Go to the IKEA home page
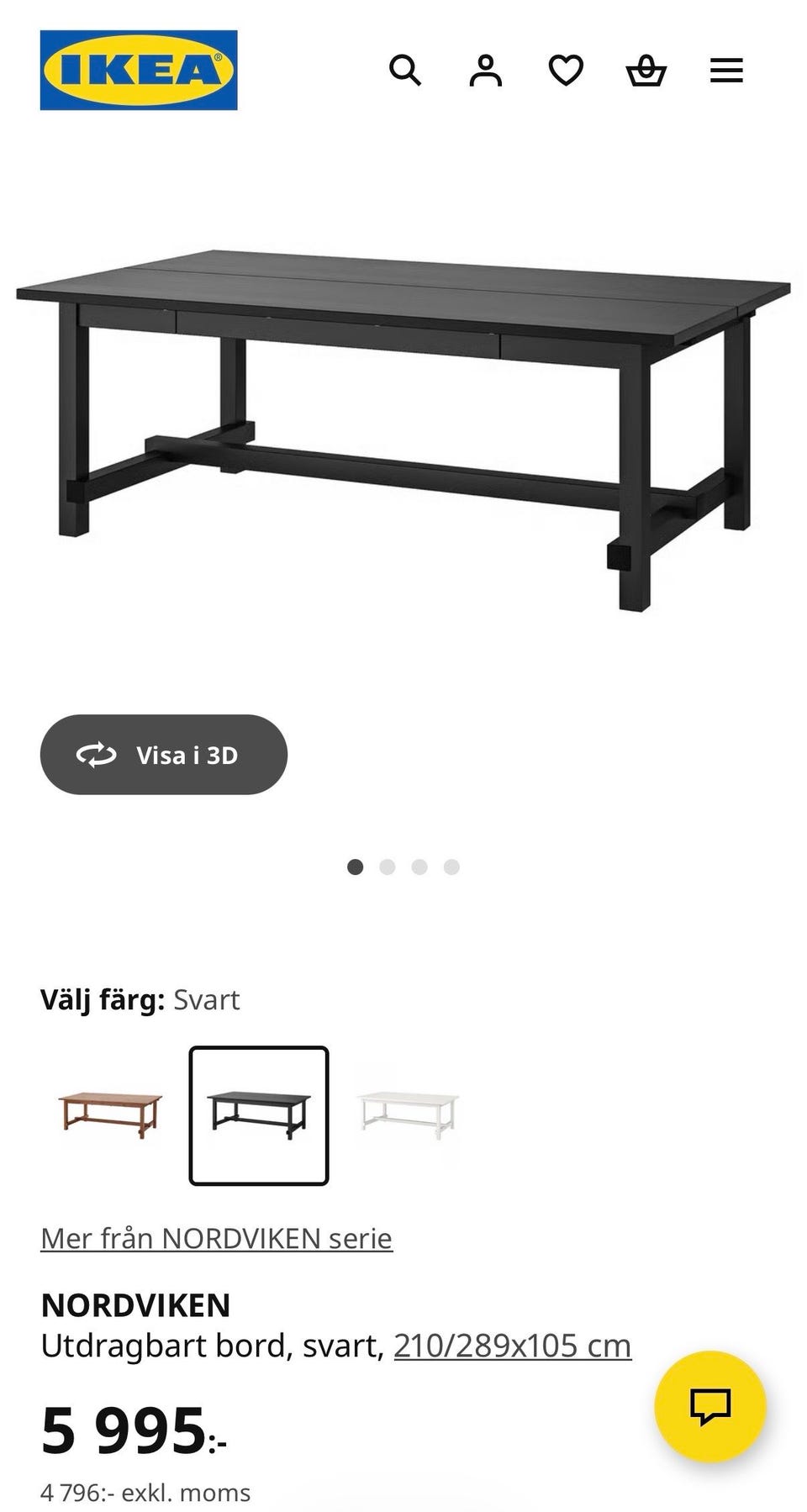The height and width of the screenshot is (1512, 807). click(139, 71)
